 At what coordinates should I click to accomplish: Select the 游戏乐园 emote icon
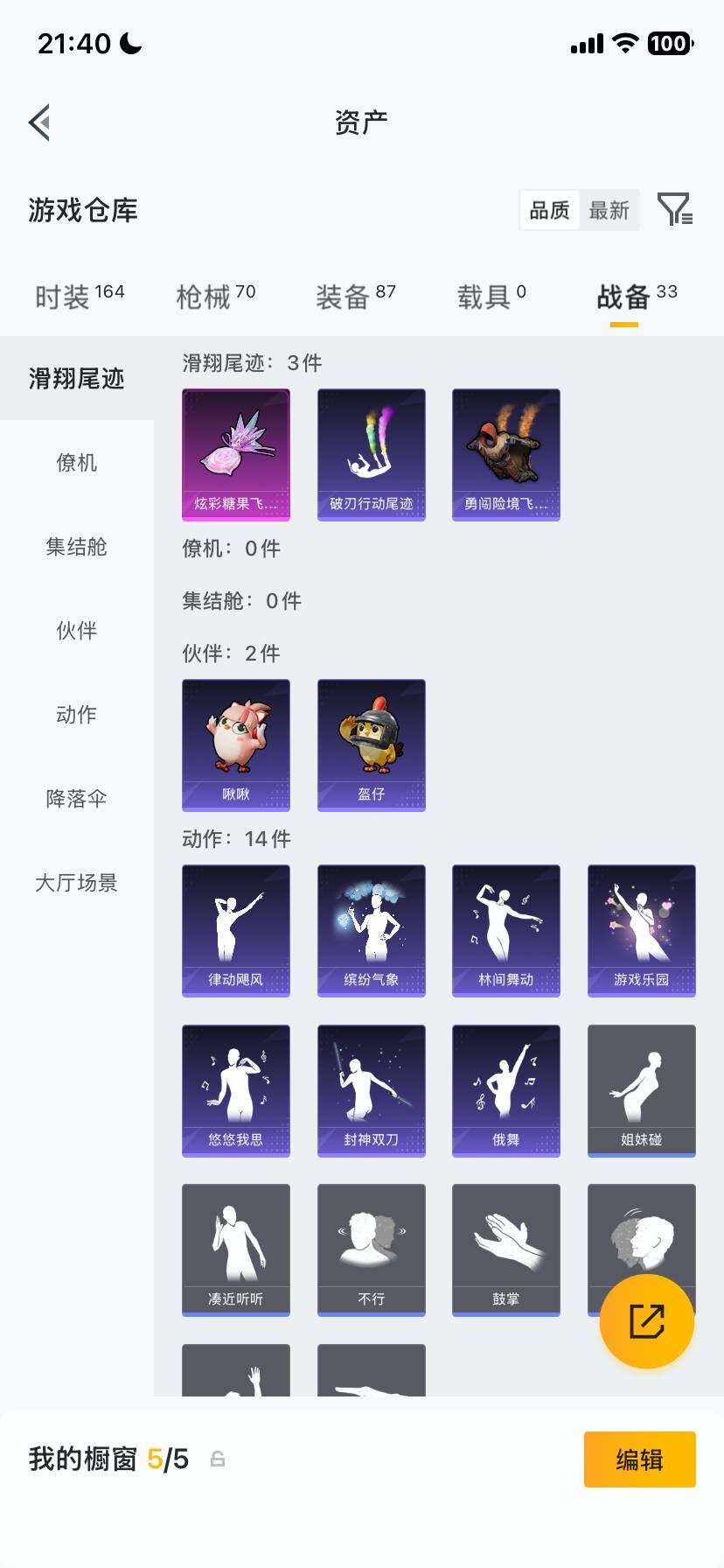point(641,930)
